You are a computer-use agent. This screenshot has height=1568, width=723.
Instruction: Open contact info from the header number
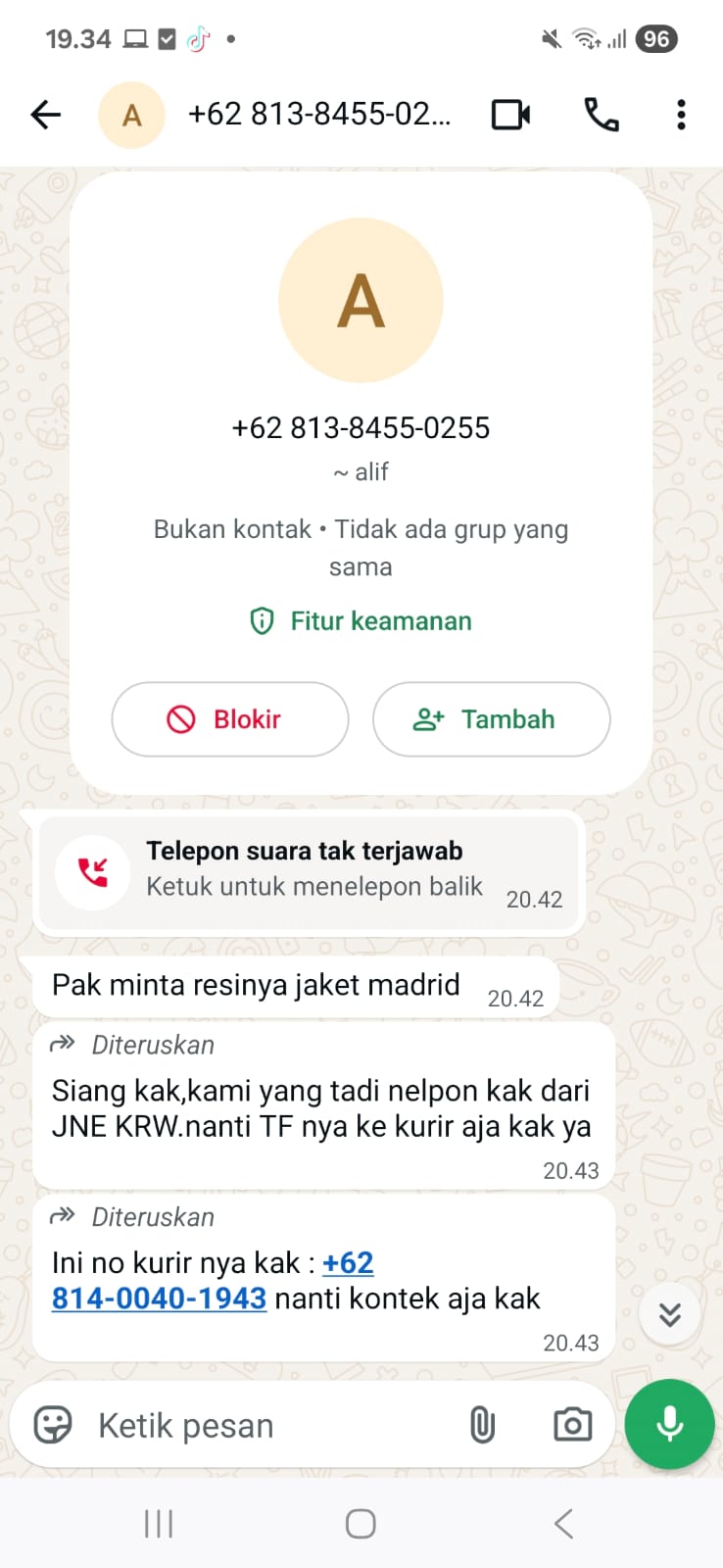tap(319, 115)
